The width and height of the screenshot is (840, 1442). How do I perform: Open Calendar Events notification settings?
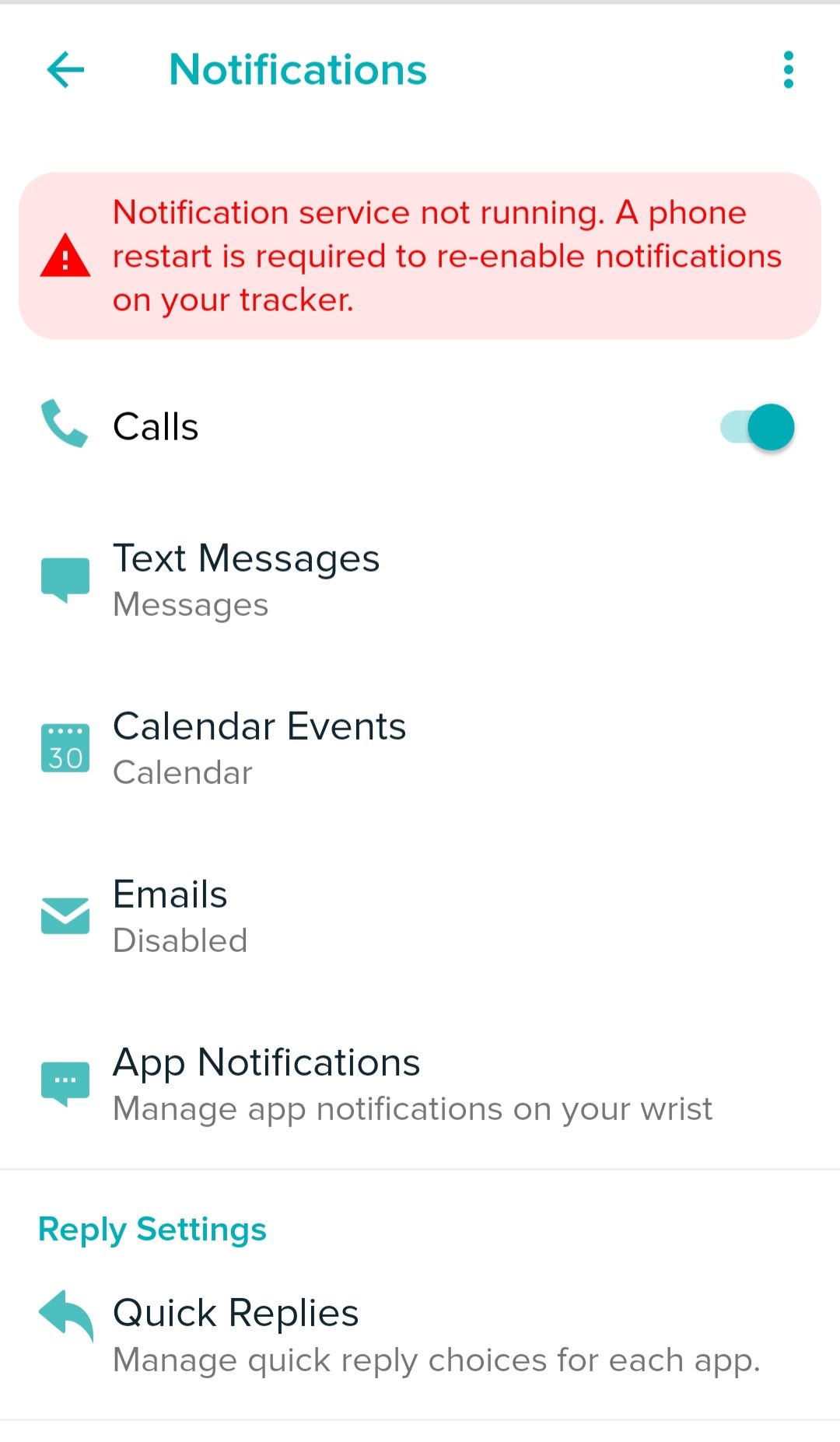pos(259,748)
